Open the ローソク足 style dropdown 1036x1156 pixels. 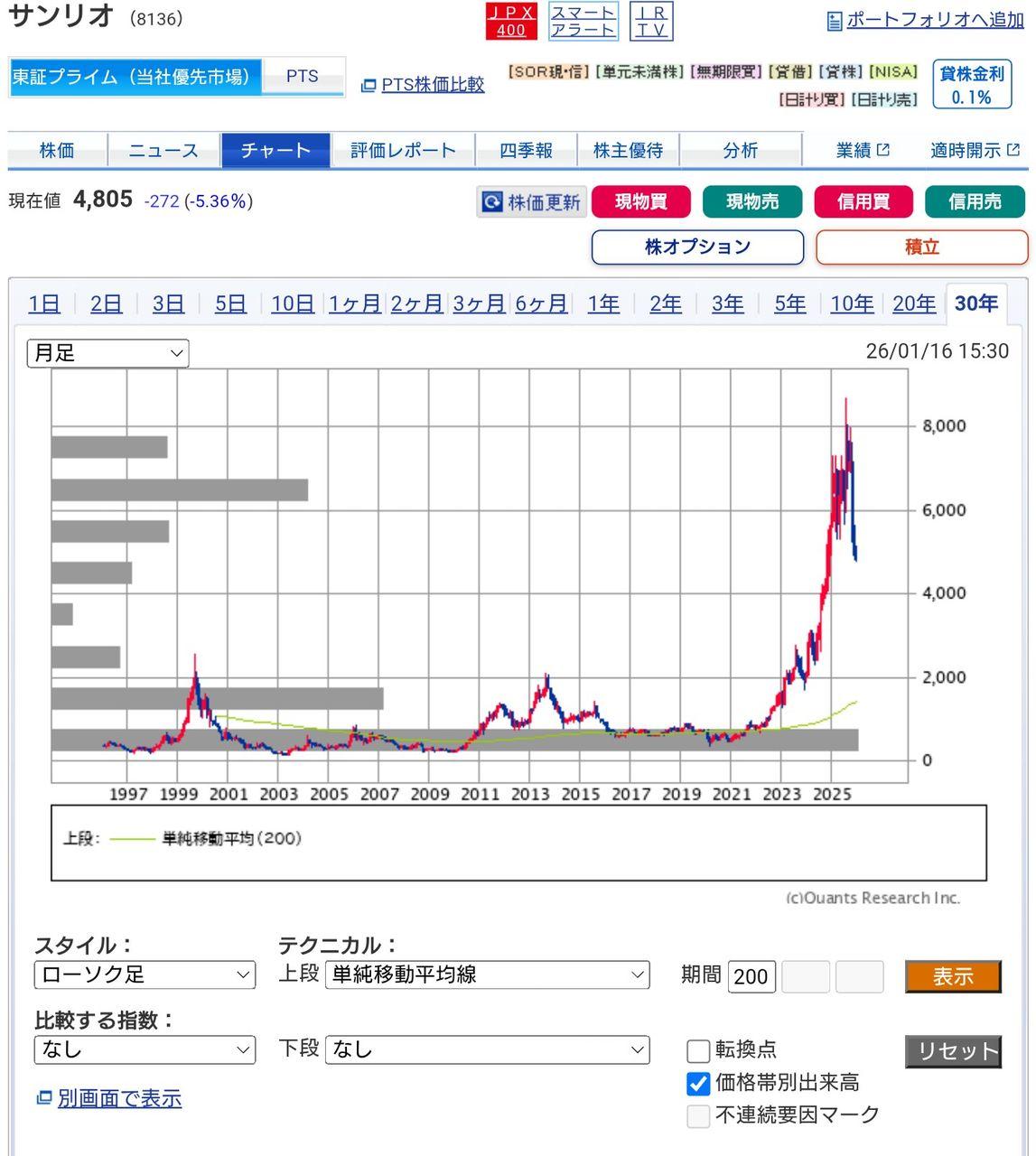tap(144, 975)
